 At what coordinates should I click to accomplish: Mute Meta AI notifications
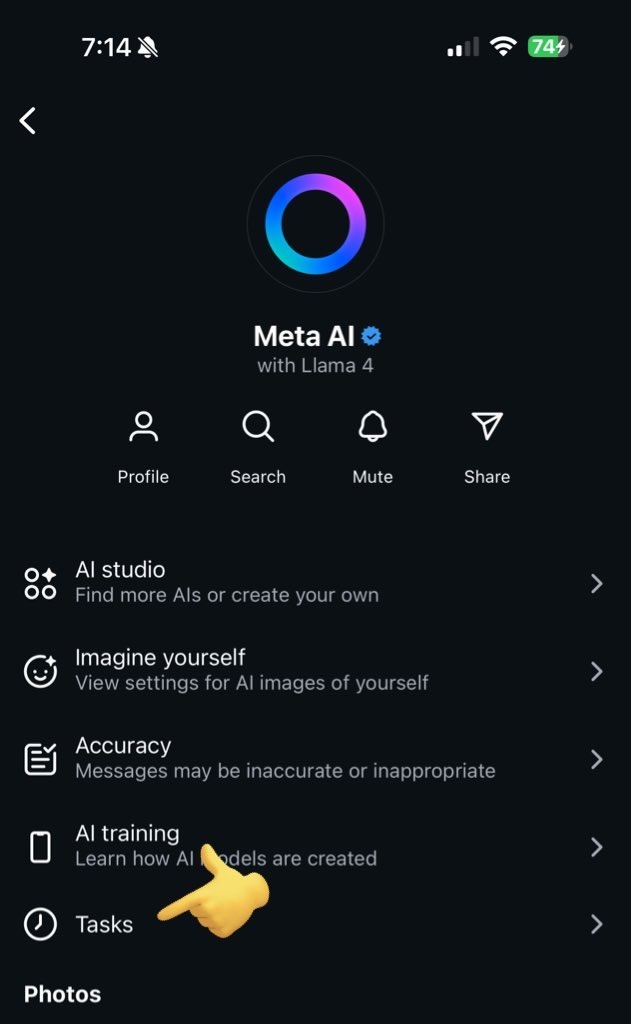(x=372, y=446)
